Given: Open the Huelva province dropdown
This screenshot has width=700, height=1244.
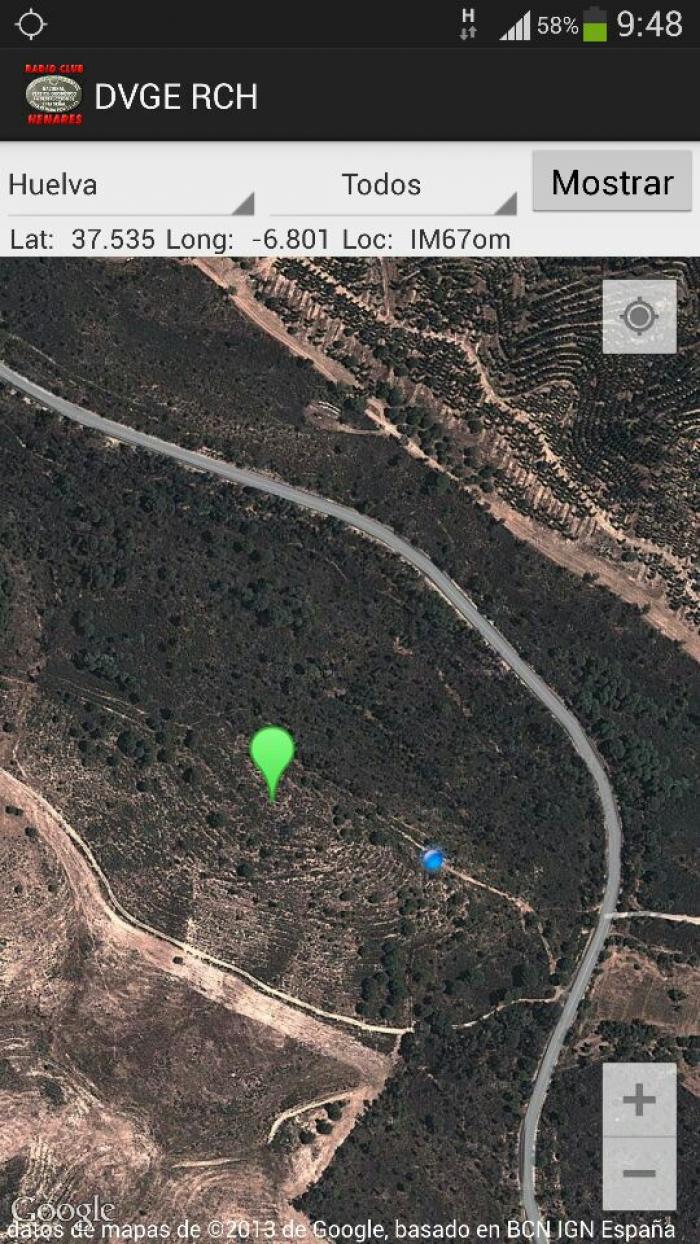Looking at the screenshot, I should click(131, 185).
